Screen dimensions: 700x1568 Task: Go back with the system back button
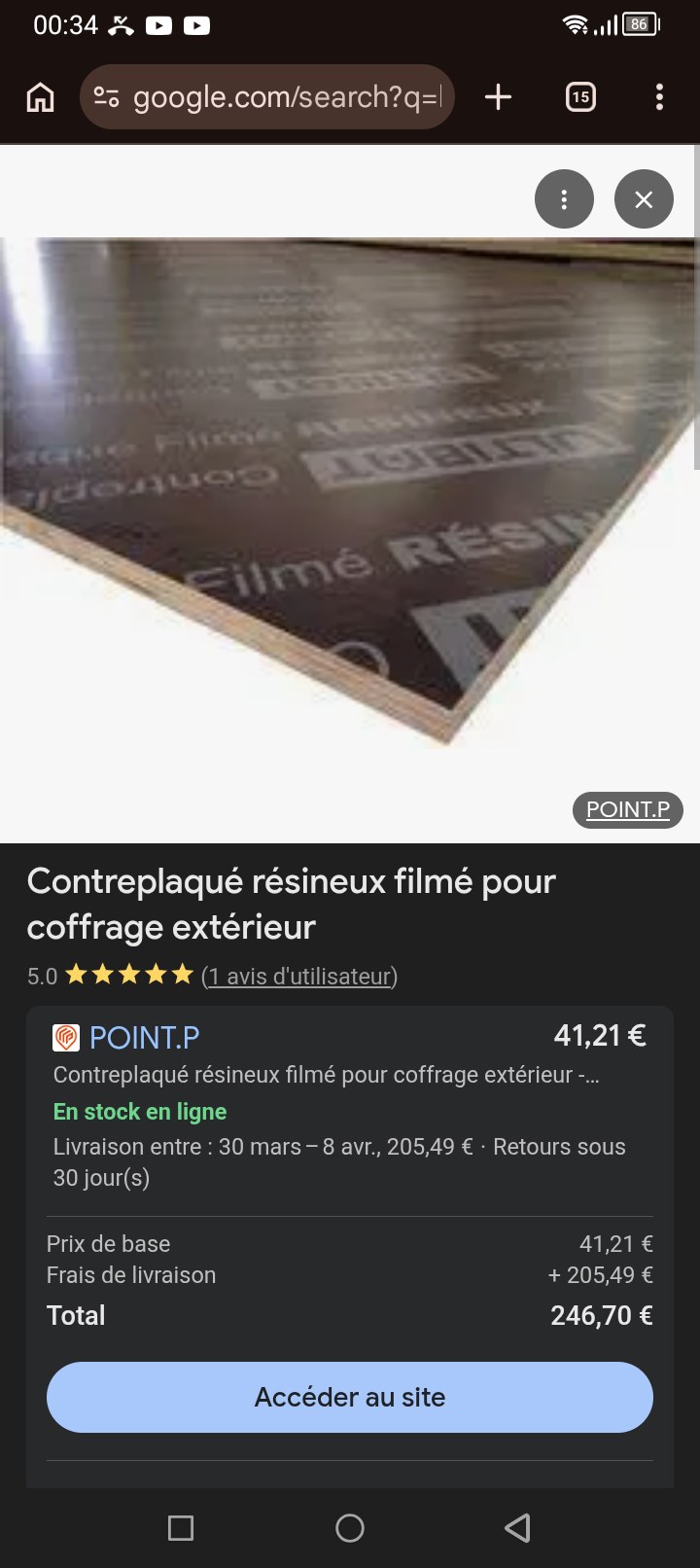518,1528
